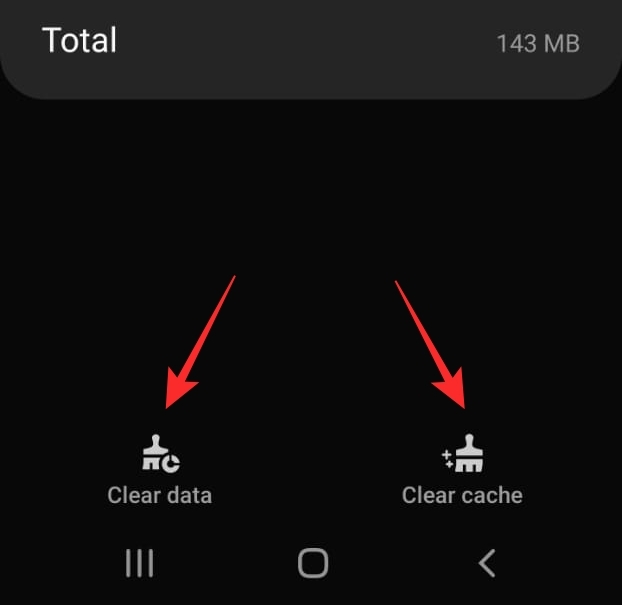
Task: Open recent apps from navigation bar
Action: click(x=139, y=564)
